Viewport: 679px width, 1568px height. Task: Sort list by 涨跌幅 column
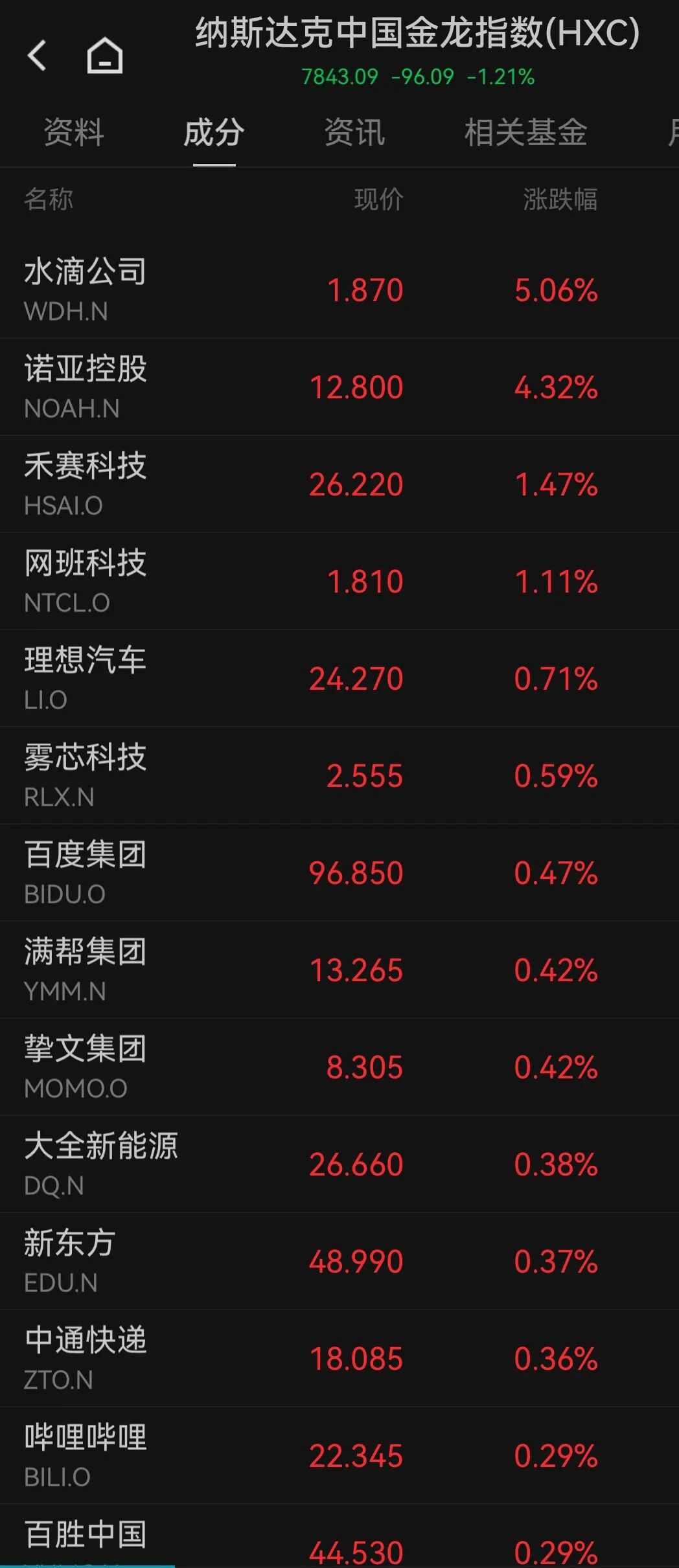tap(560, 199)
